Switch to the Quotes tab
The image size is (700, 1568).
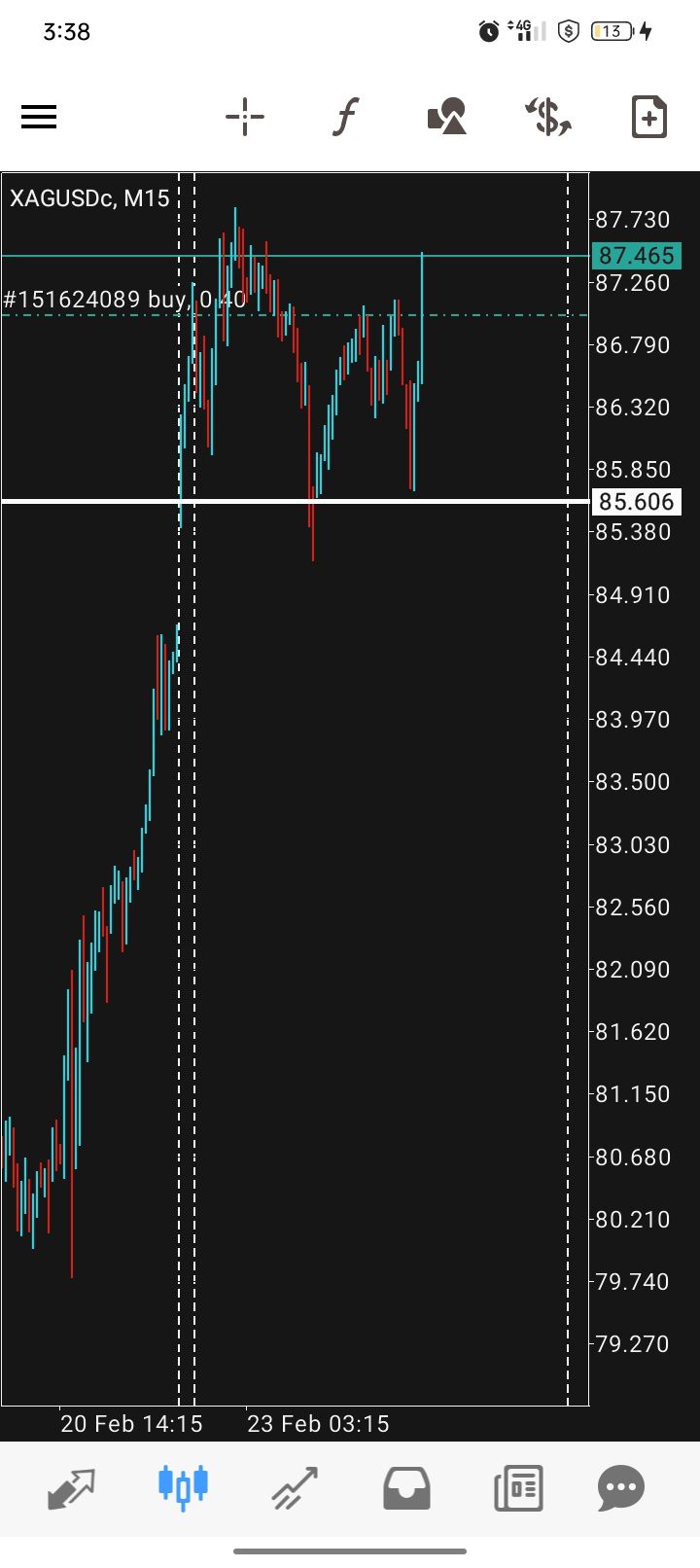[x=72, y=1487]
